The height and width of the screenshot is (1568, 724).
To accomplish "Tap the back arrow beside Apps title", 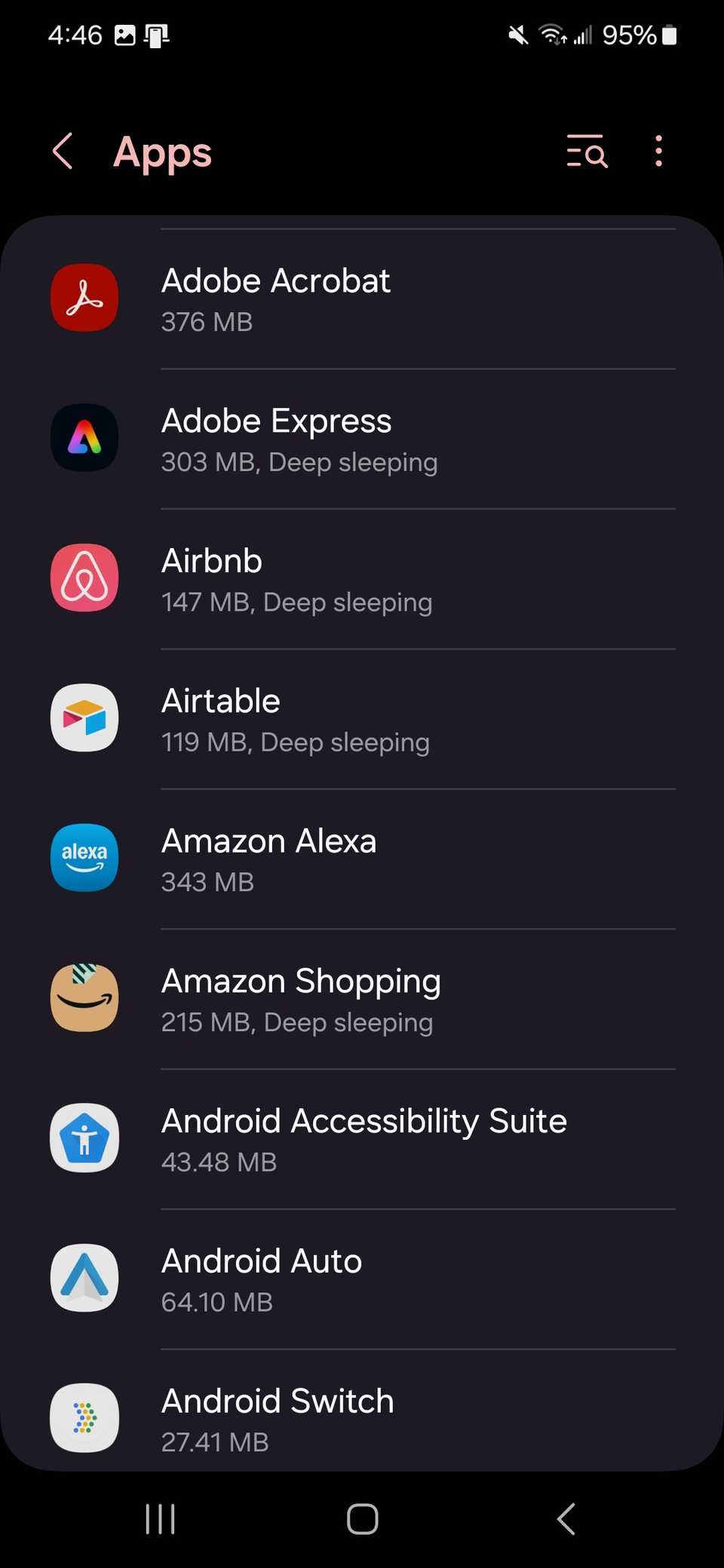I will click(x=63, y=152).
